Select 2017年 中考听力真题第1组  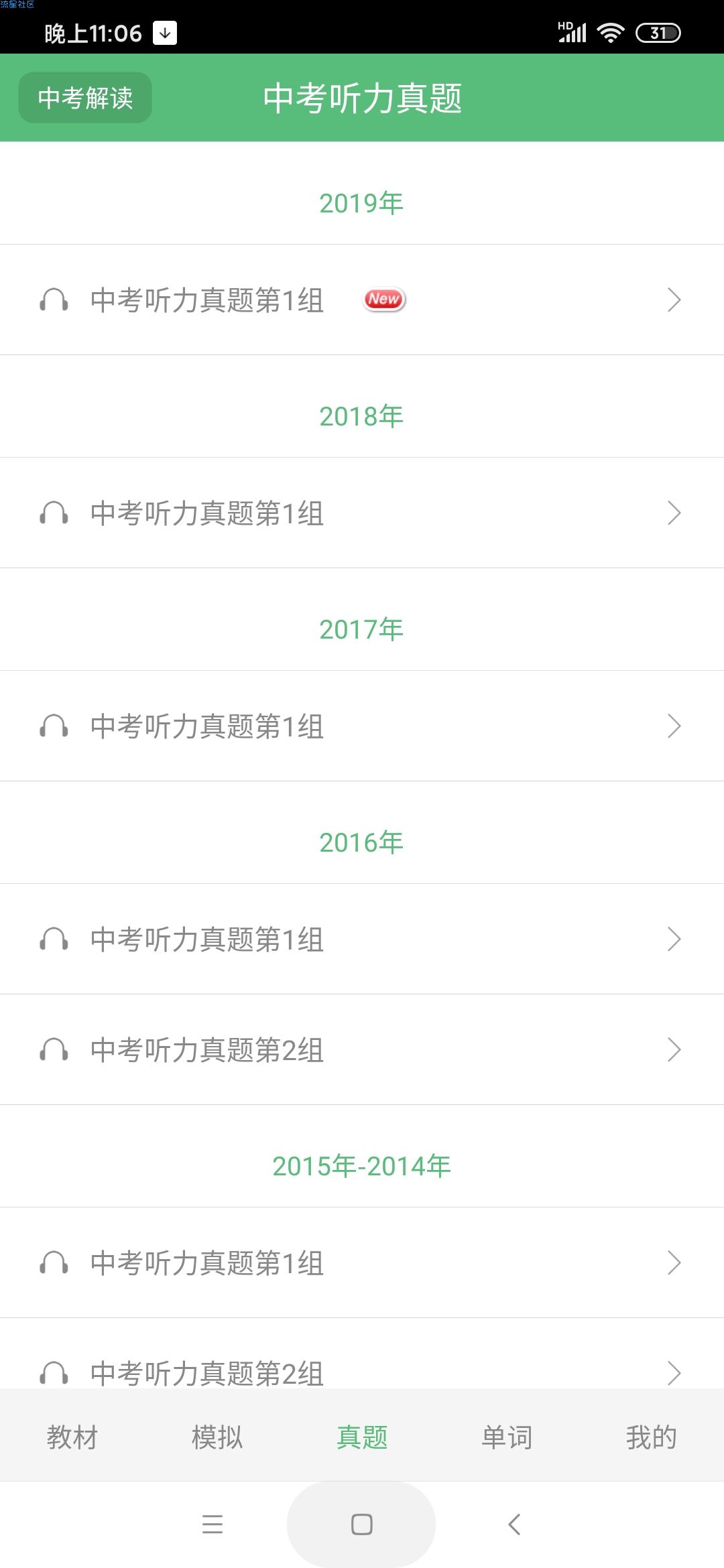click(x=362, y=726)
